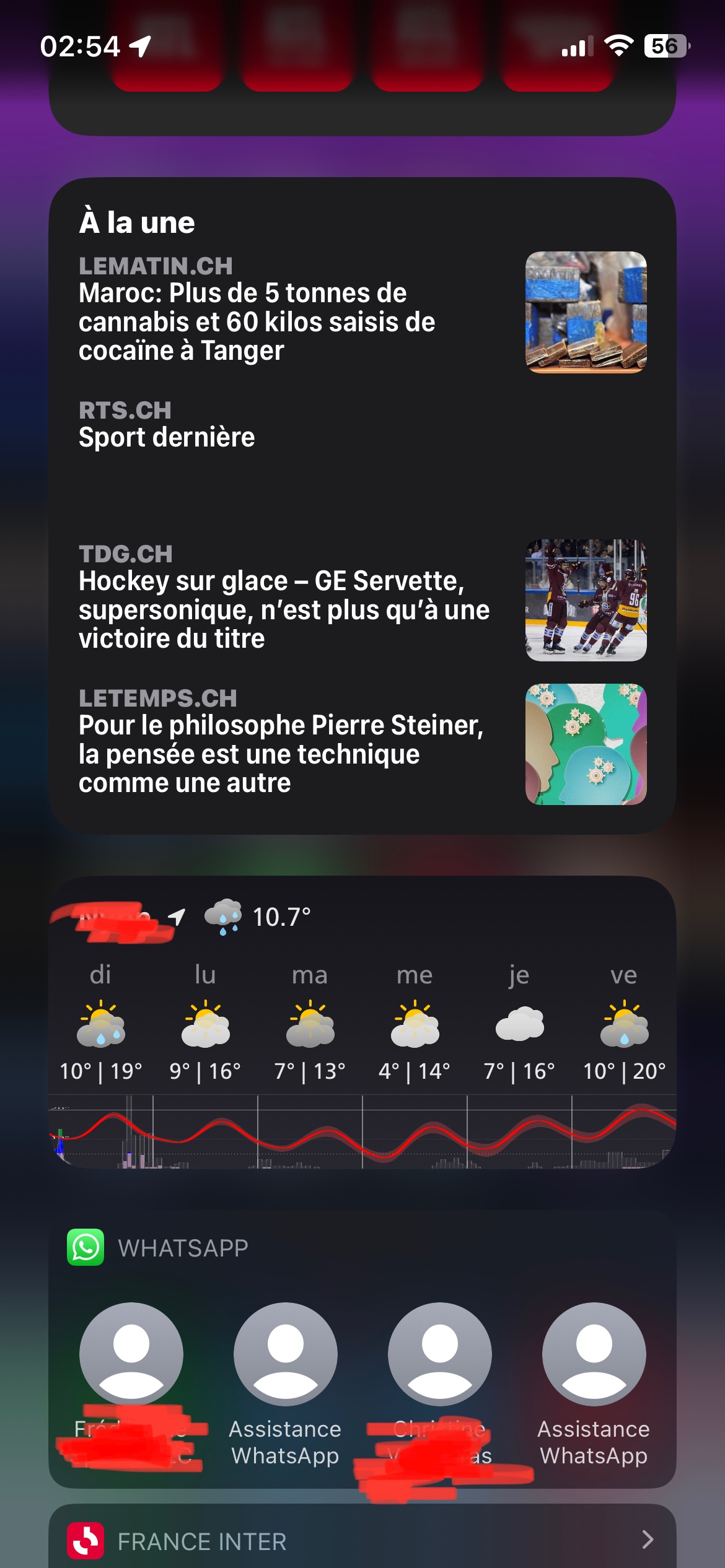This screenshot has width=725, height=1568.
Task: Expand the France Inter widget chevron
Action: click(648, 1539)
